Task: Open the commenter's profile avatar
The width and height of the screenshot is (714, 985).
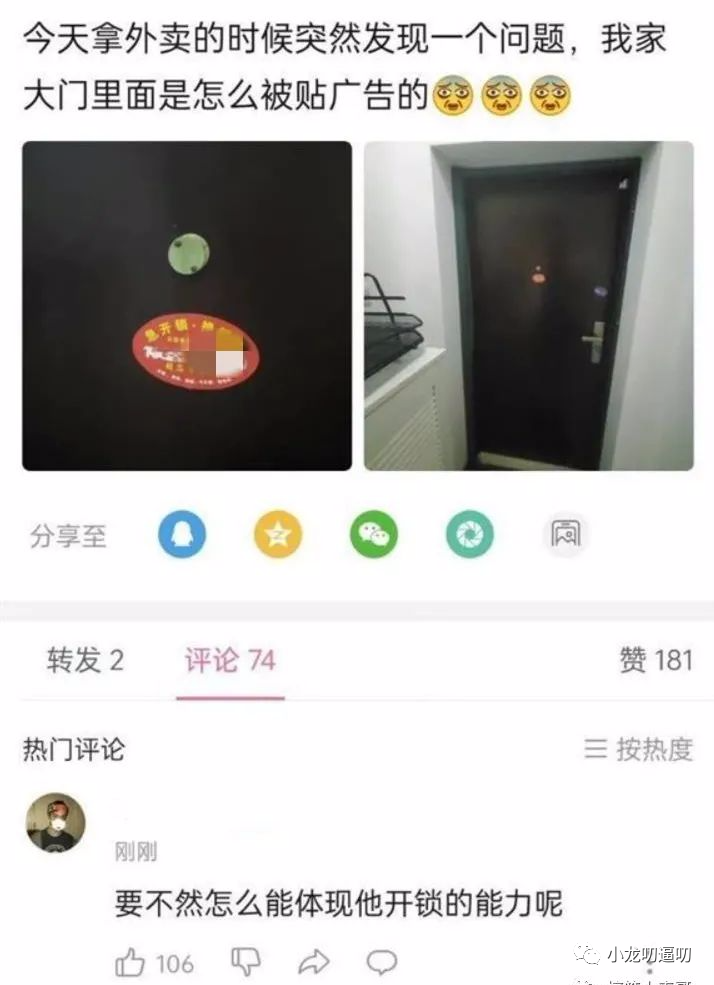Action: (x=55, y=823)
